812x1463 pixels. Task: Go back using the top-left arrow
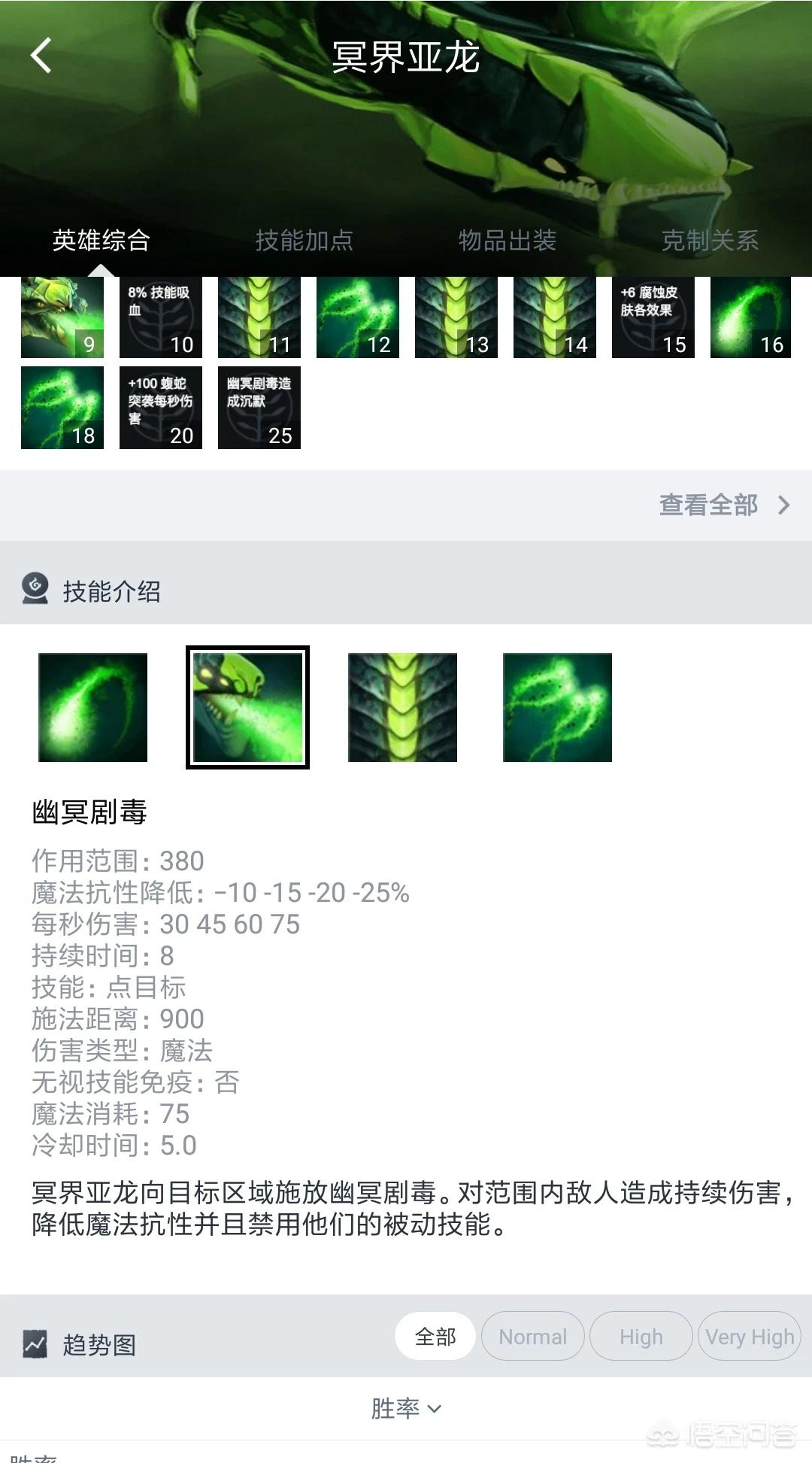pos(41,56)
